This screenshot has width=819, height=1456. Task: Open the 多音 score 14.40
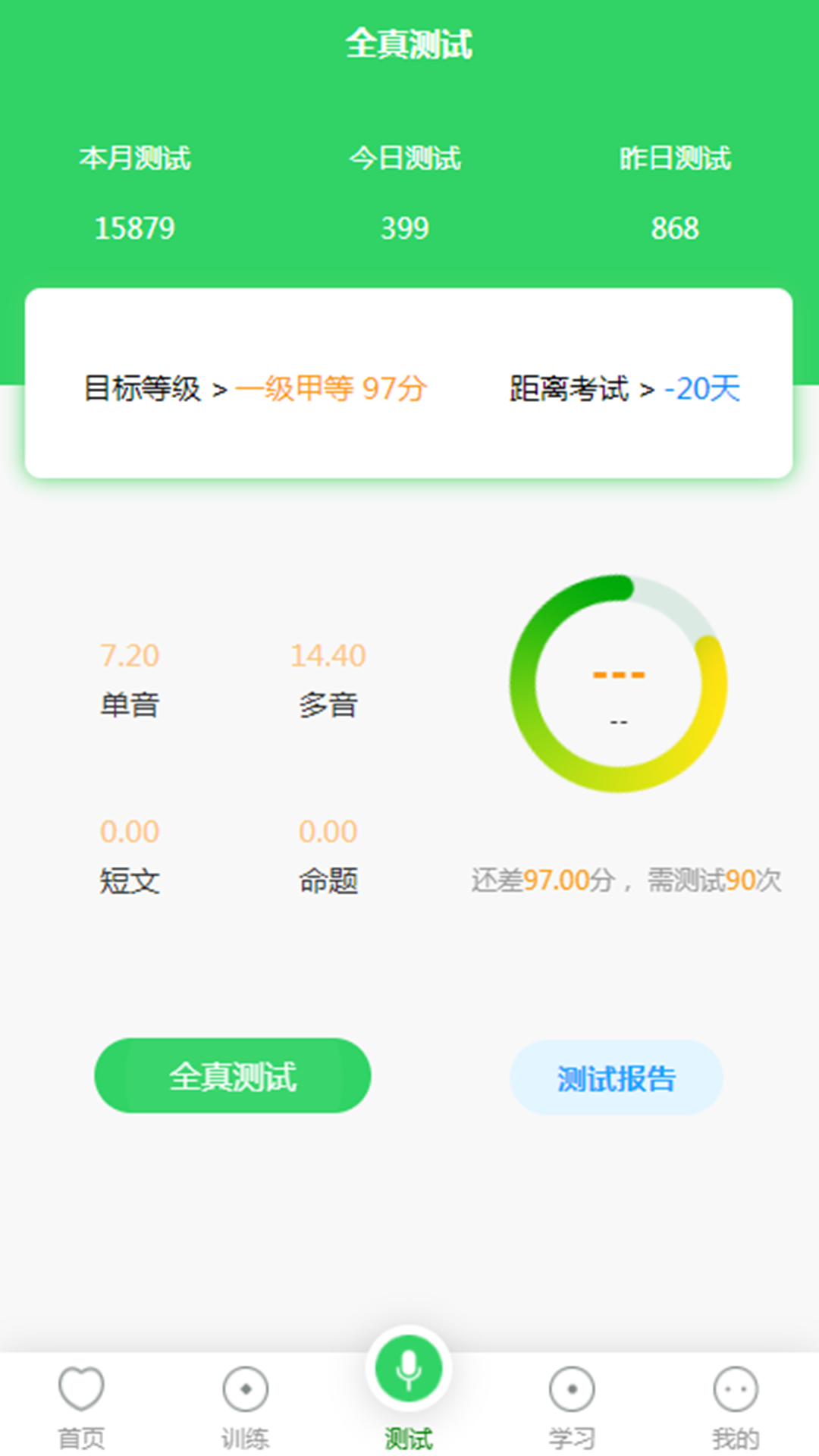click(328, 679)
